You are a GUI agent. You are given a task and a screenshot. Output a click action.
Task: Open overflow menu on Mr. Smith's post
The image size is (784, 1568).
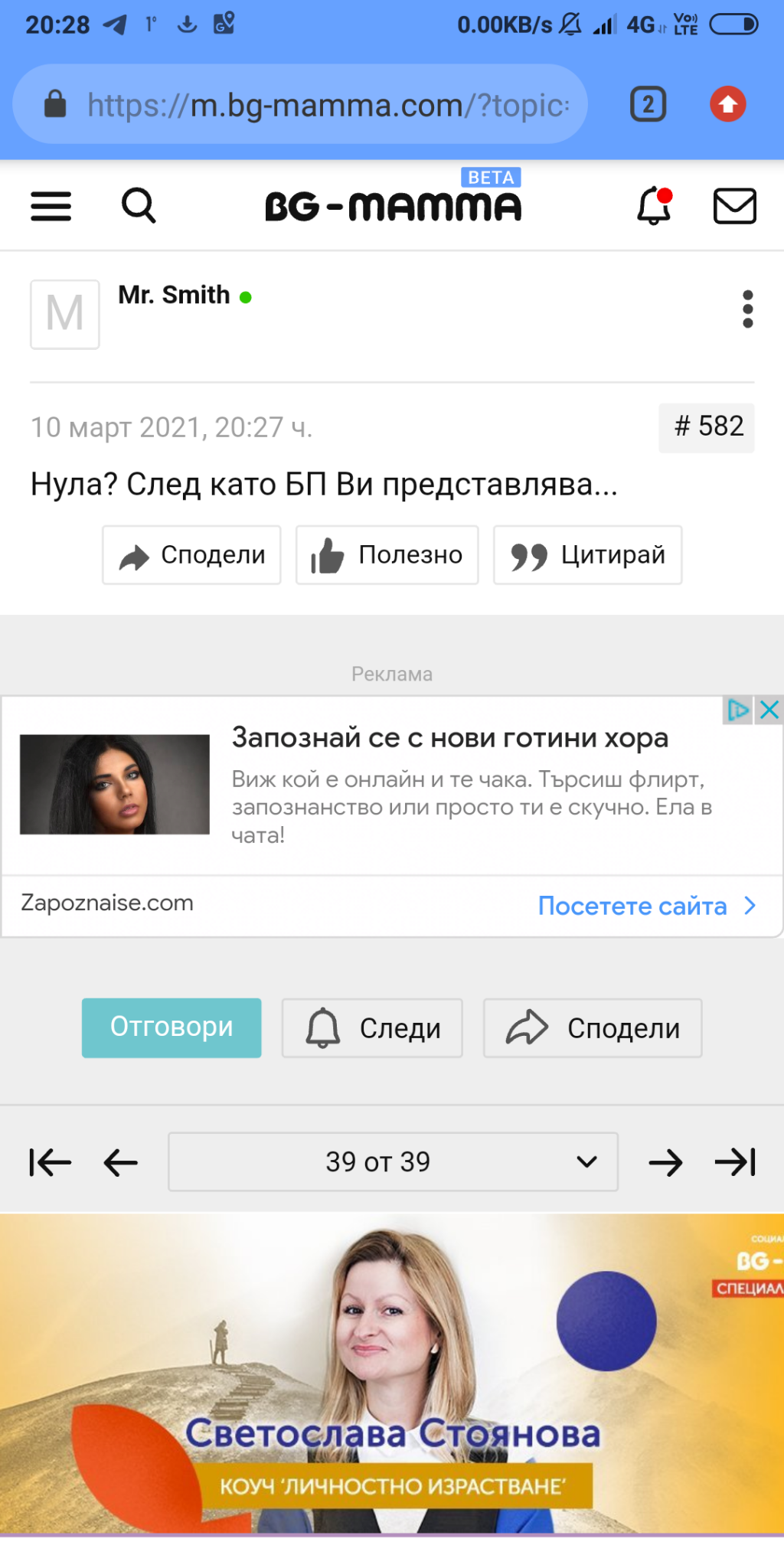(747, 309)
